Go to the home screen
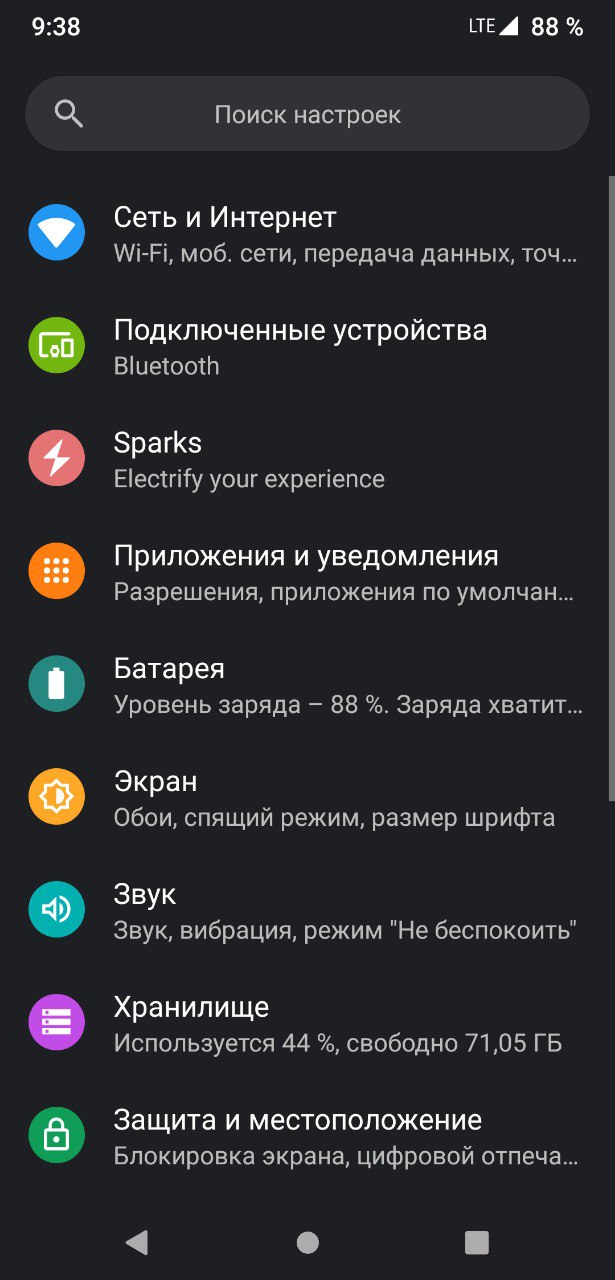Image resolution: width=615 pixels, height=1280 pixels. [x=307, y=1242]
